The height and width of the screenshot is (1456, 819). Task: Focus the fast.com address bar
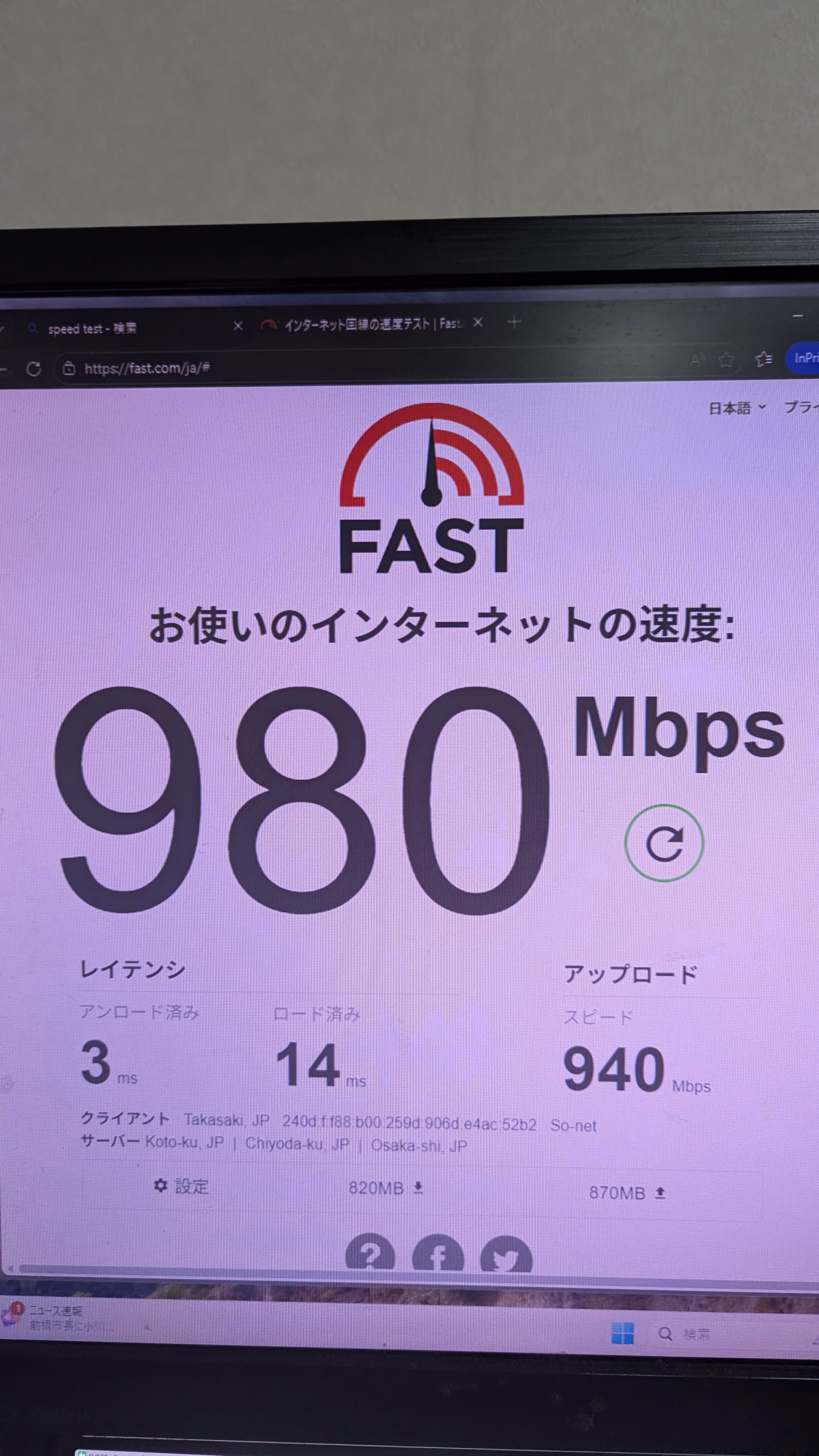point(341,368)
